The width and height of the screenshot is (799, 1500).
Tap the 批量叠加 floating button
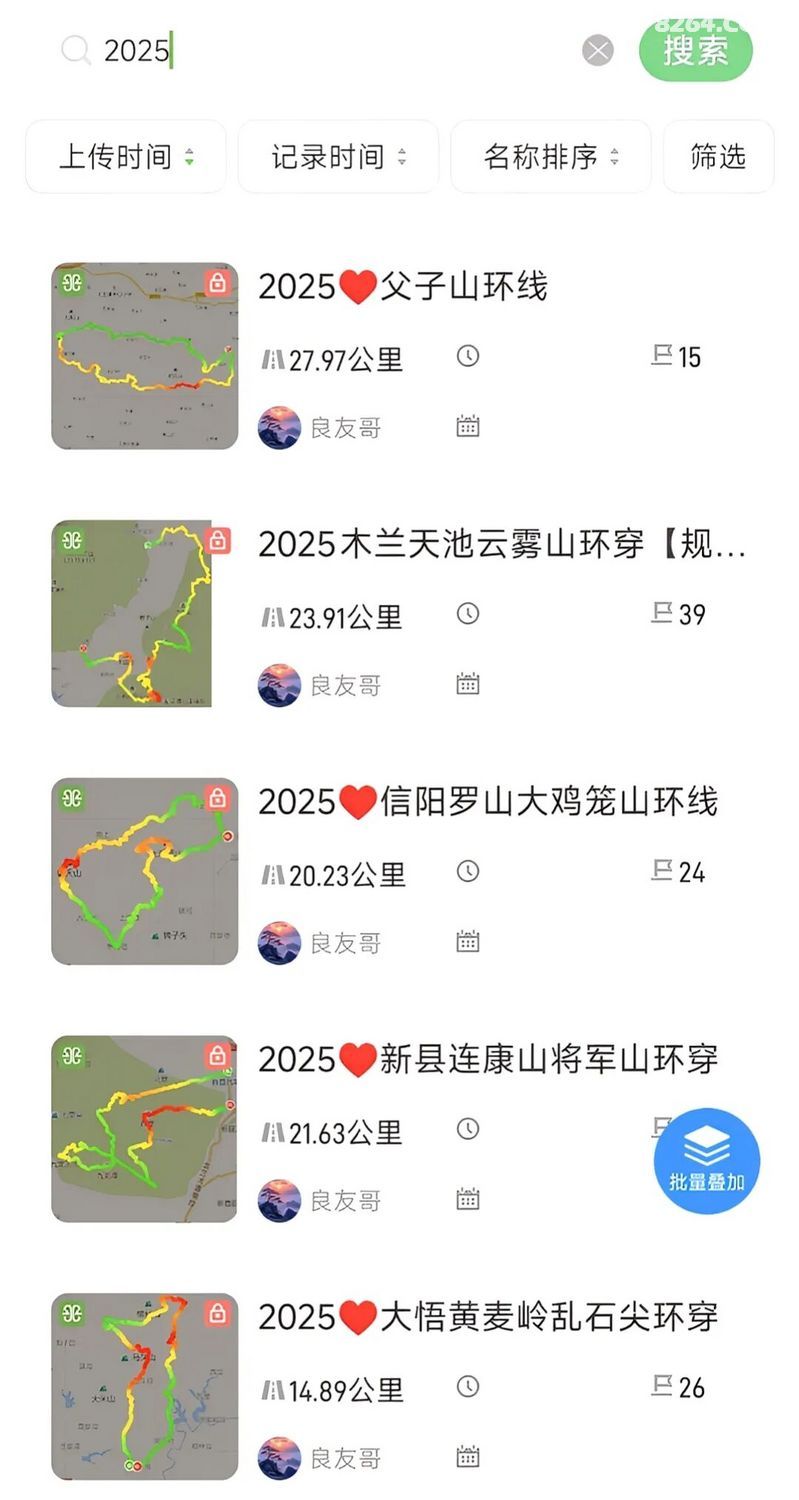point(707,1161)
